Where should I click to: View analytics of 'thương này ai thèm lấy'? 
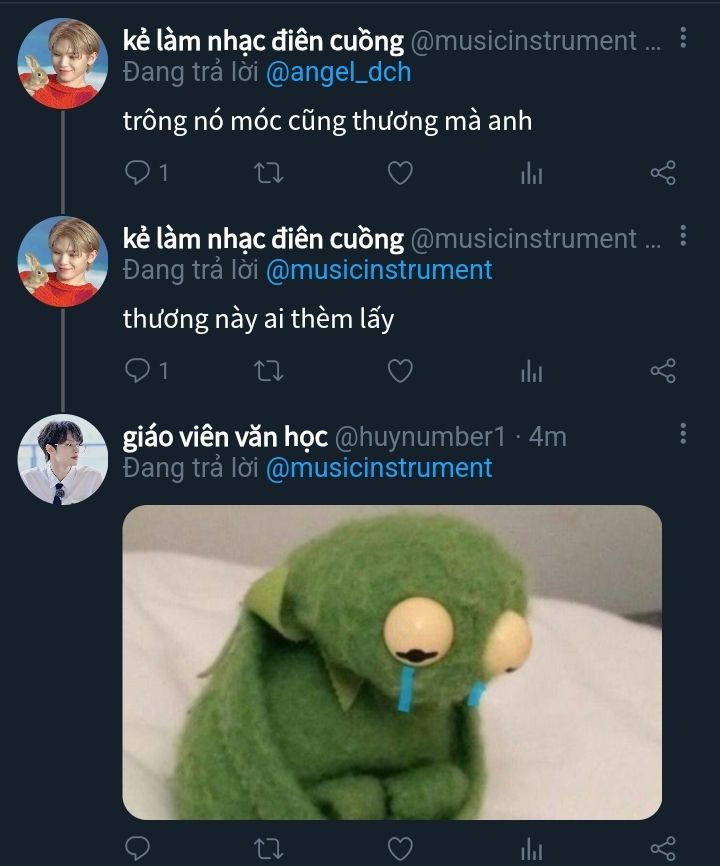point(531,372)
